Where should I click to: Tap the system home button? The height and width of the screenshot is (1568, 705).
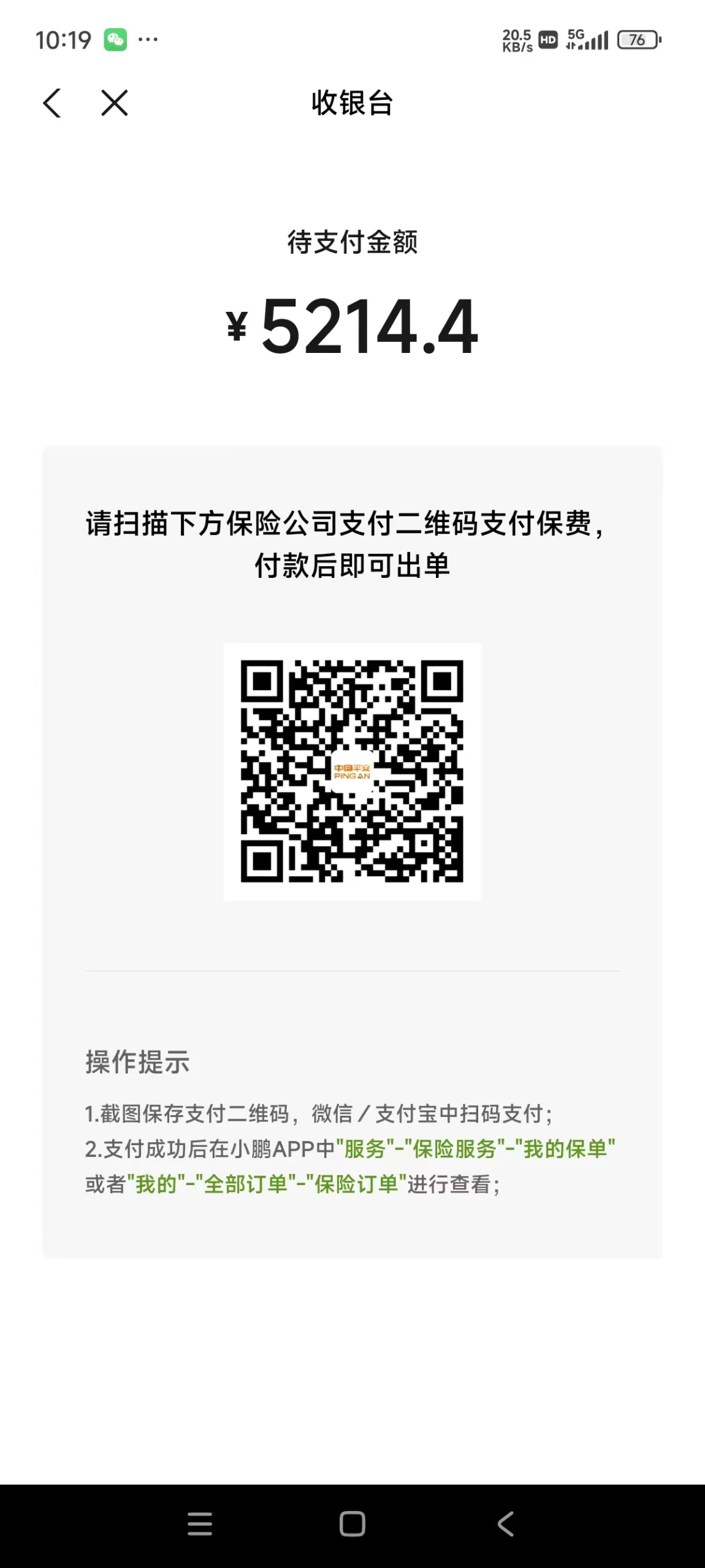click(x=352, y=1524)
